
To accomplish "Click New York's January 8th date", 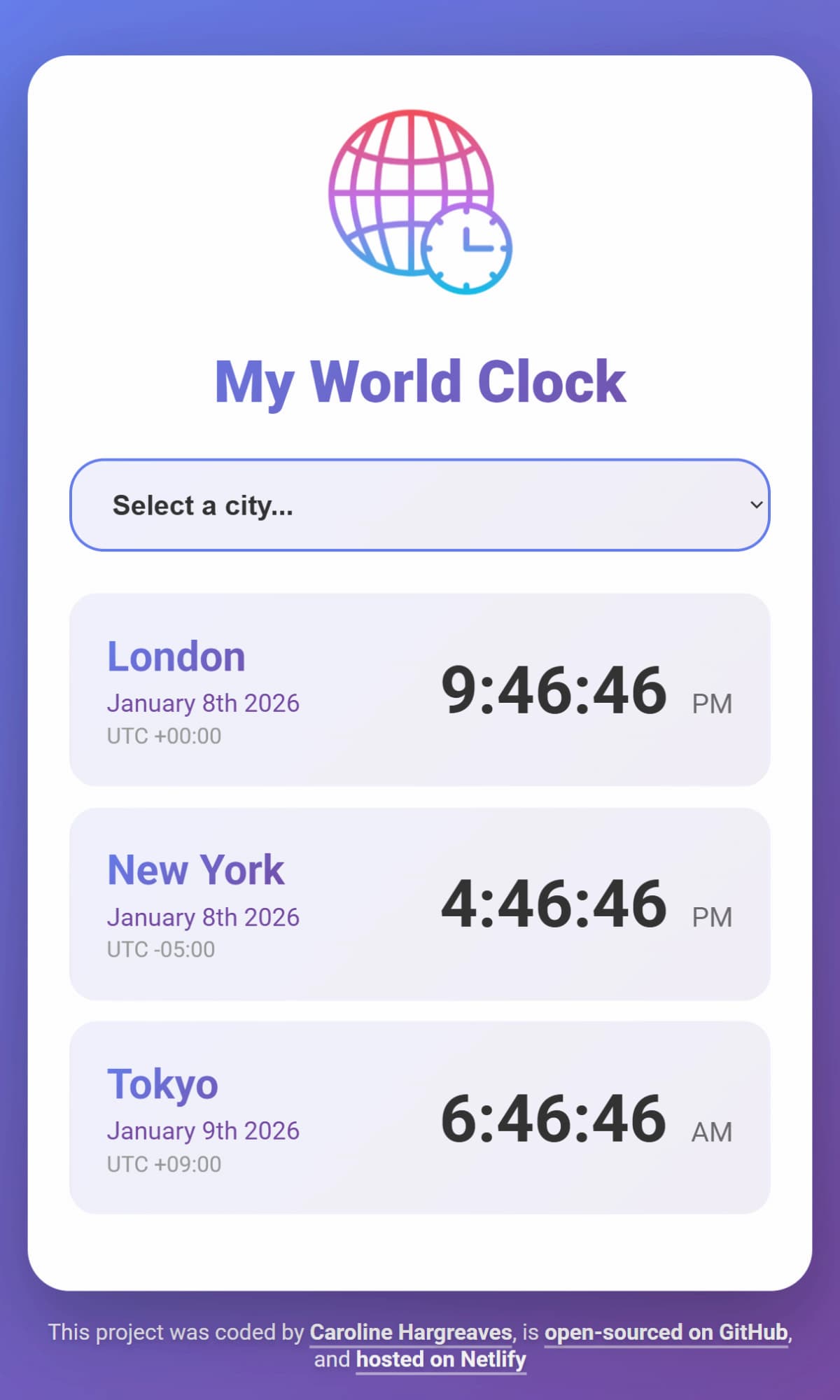I will pyautogui.click(x=204, y=916).
